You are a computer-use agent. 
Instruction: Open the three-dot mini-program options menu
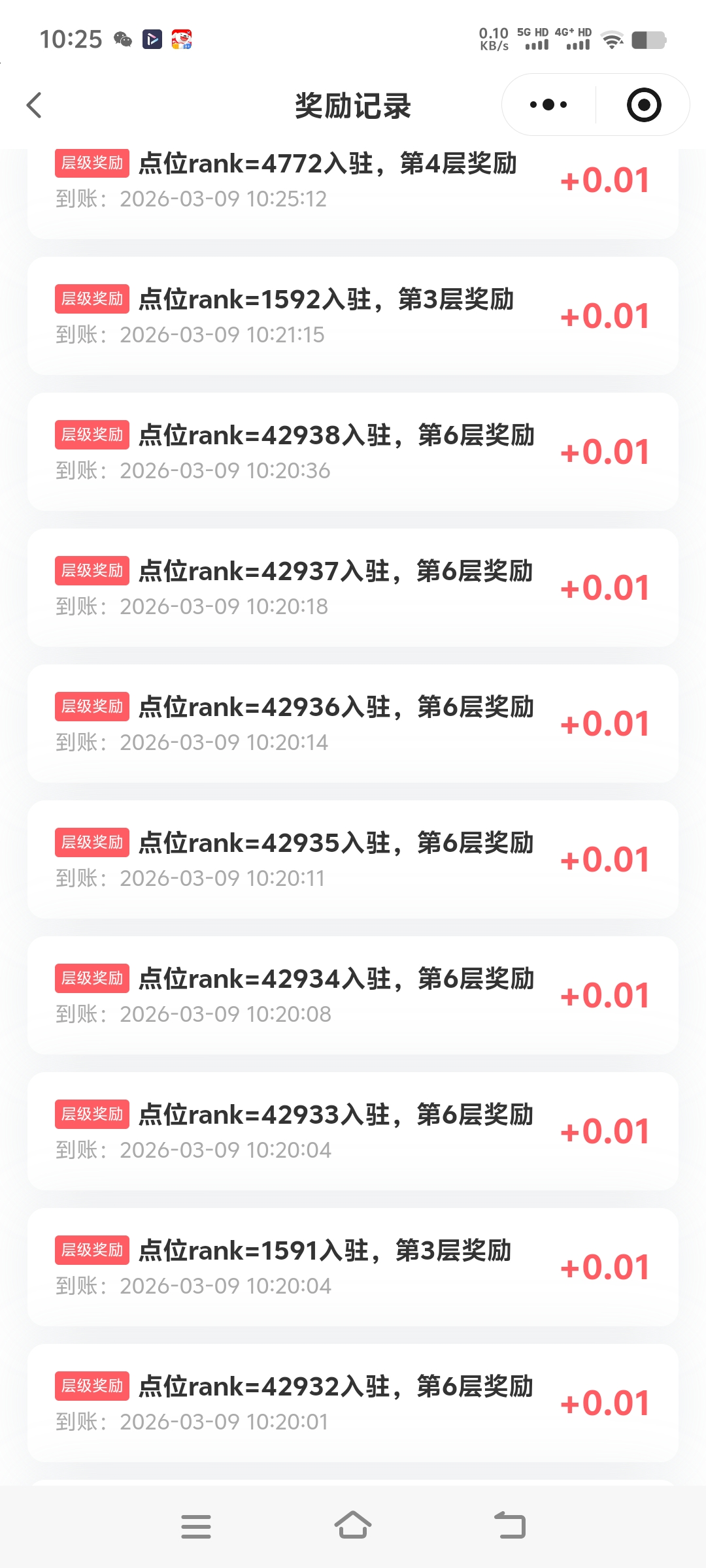tap(549, 105)
